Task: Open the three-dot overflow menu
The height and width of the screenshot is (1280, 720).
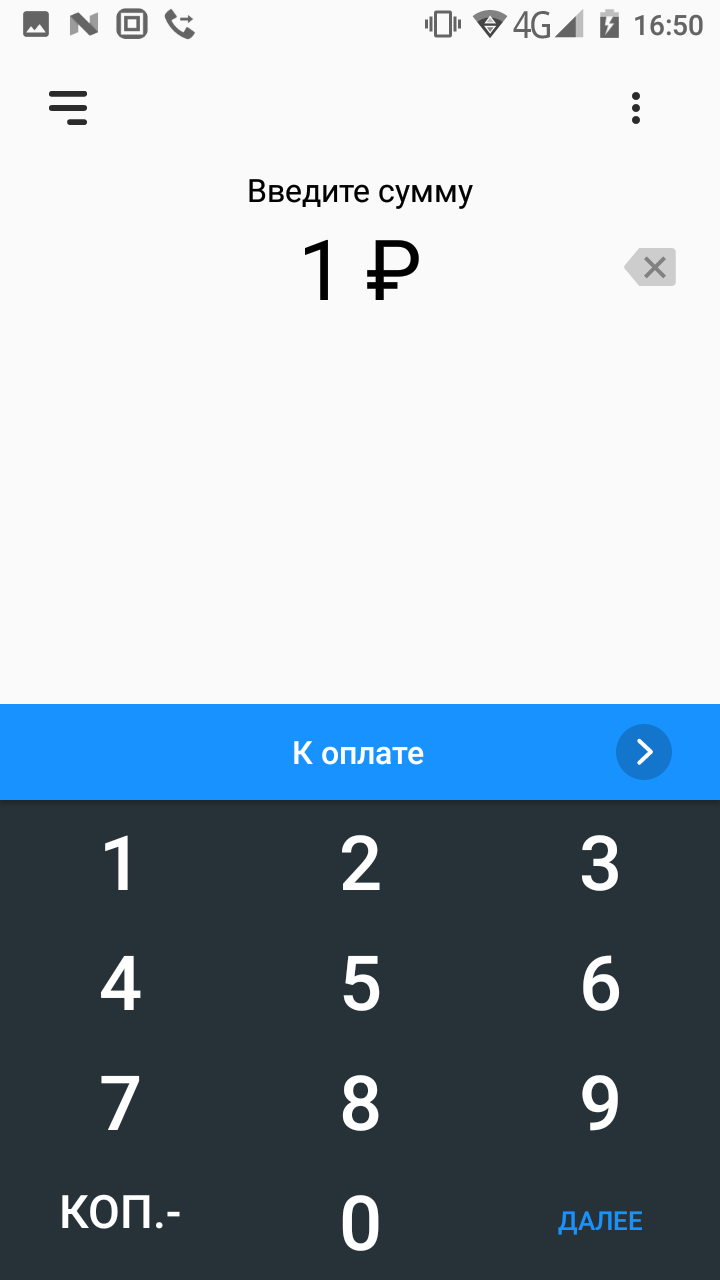Action: (x=636, y=107)
